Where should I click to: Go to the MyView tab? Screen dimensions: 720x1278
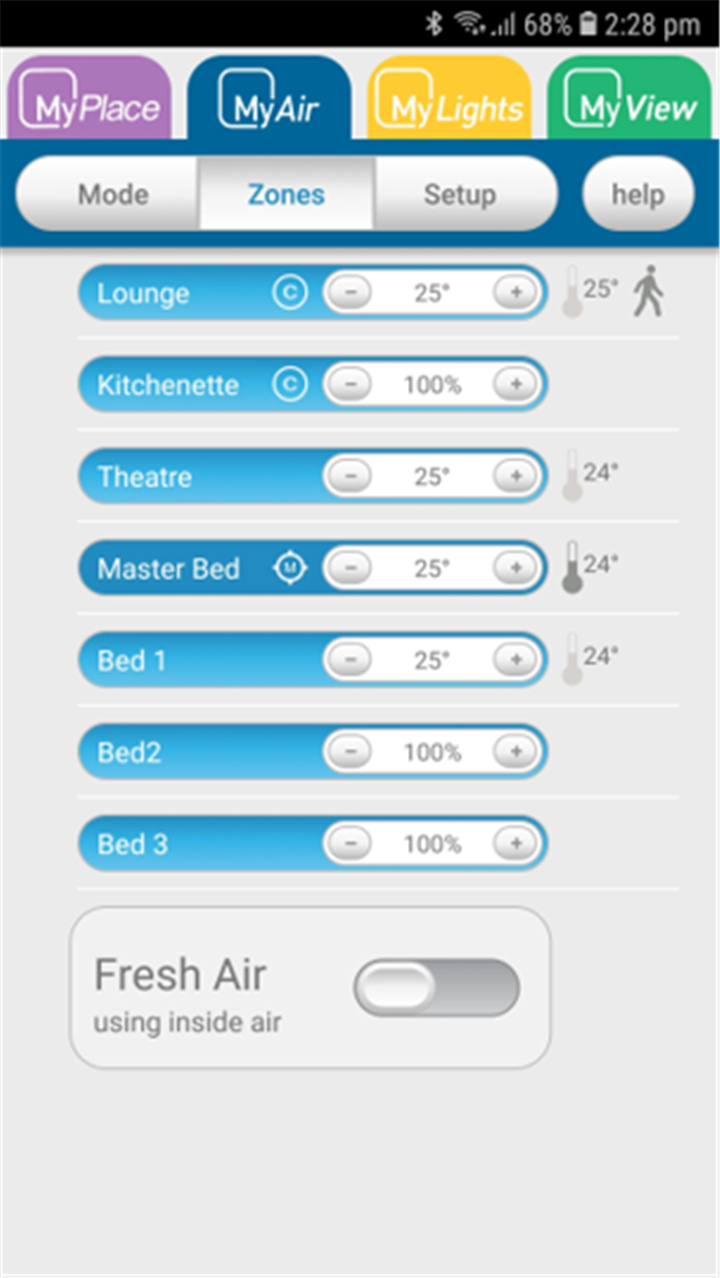coord(629,98)
